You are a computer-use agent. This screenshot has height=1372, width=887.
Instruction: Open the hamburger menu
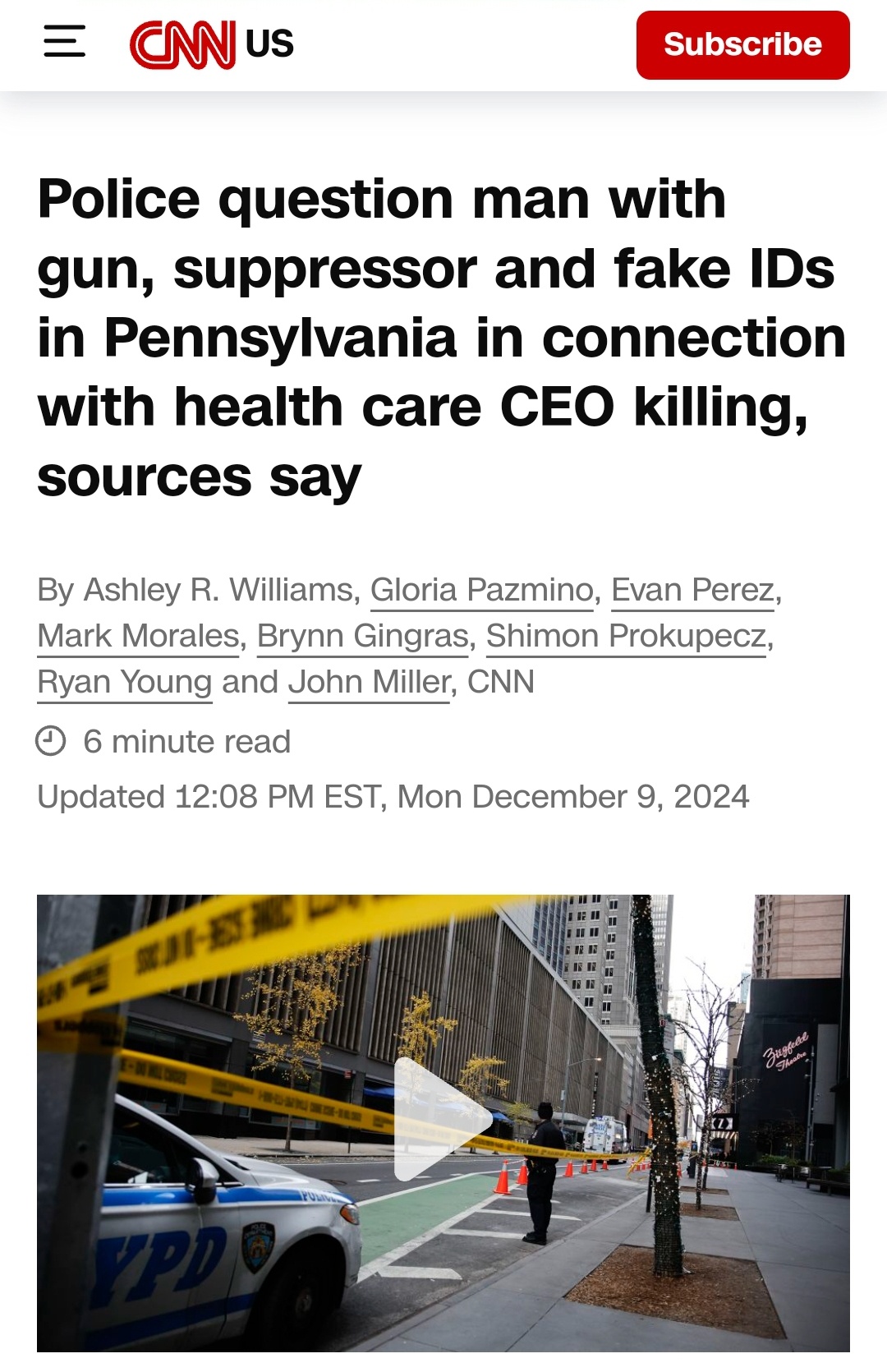(x=65, y=41)
